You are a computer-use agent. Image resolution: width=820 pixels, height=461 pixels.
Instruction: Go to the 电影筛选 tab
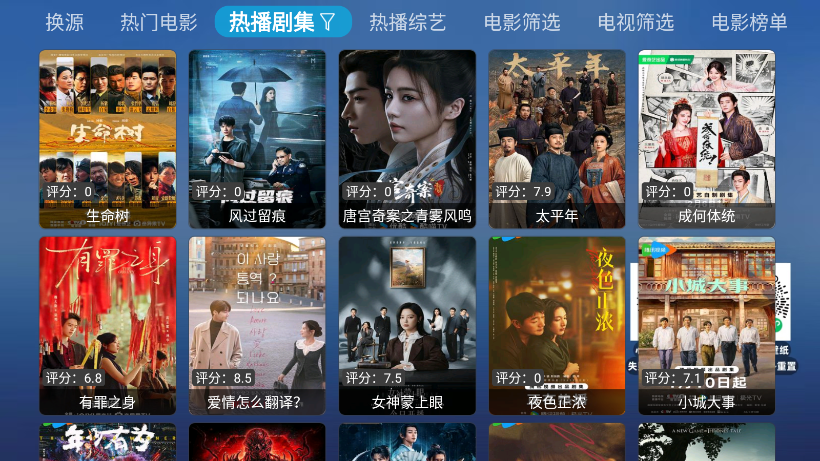[x=521, y=22]
